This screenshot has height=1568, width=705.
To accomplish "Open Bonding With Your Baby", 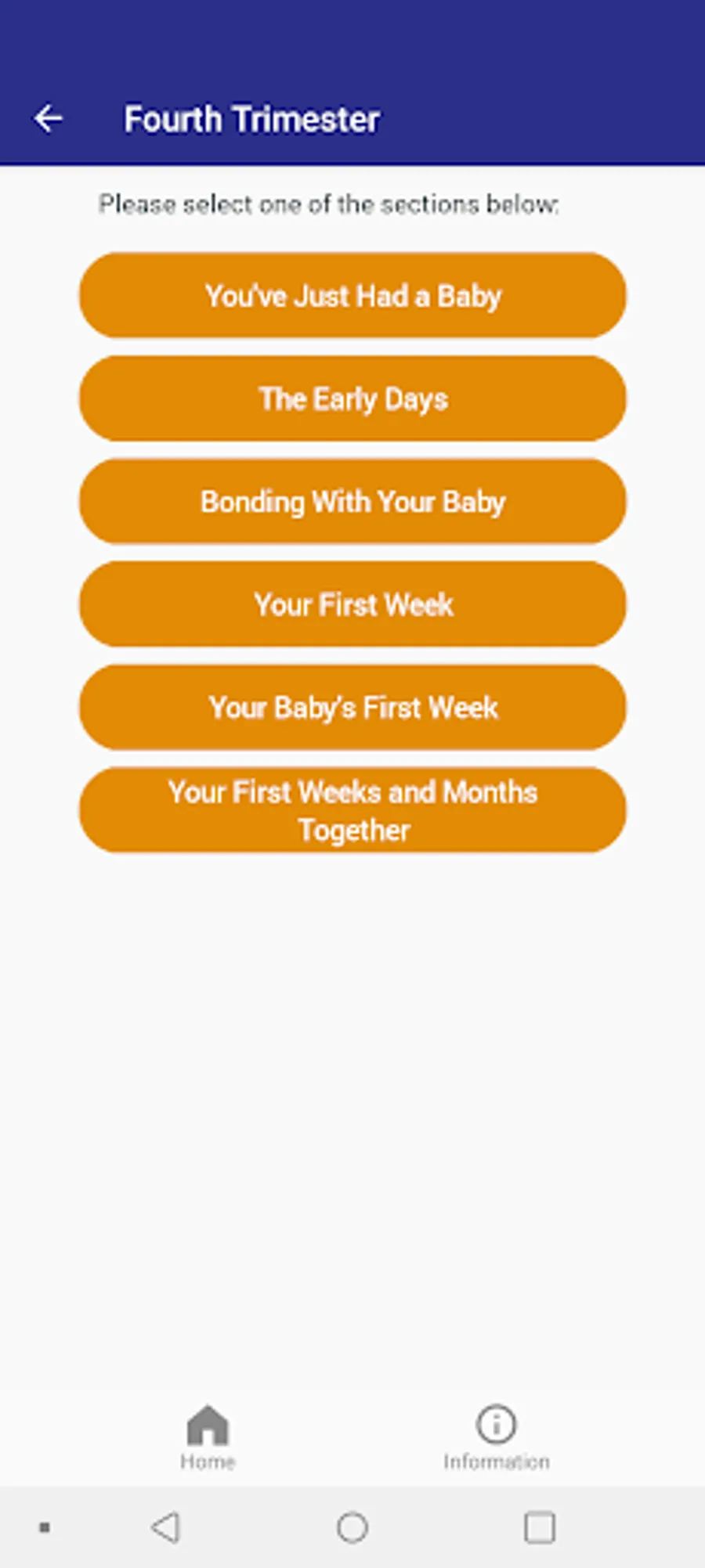I will (352, 502).
